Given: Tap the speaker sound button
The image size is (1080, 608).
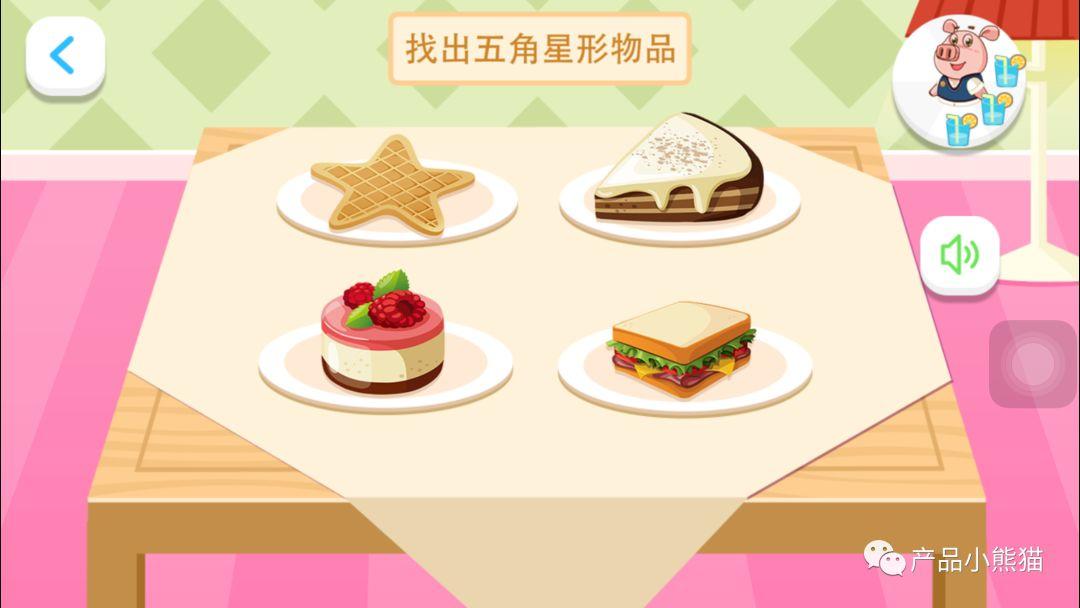Looking at the screenshot, I should pos(959,256).
